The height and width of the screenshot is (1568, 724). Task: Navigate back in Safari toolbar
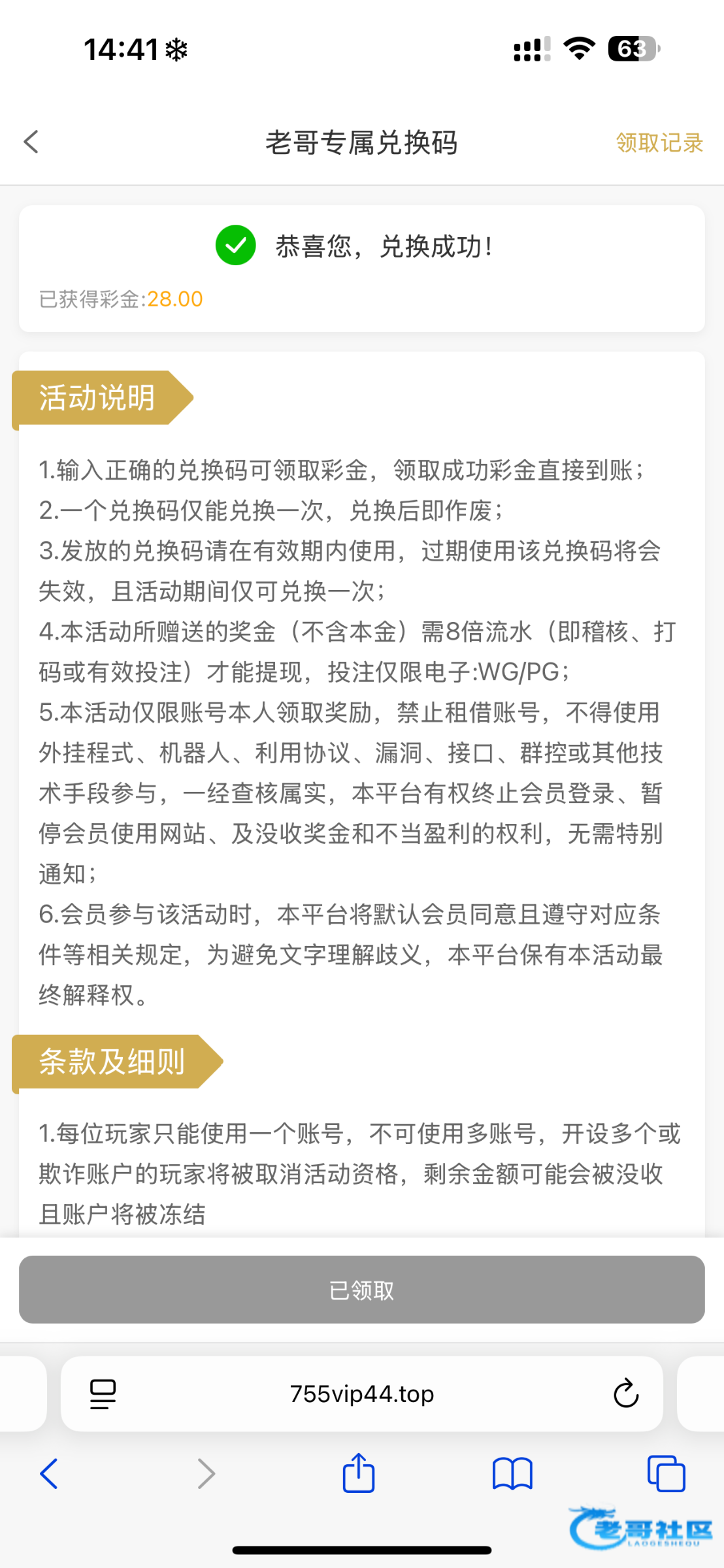(x=49, y=1474)
